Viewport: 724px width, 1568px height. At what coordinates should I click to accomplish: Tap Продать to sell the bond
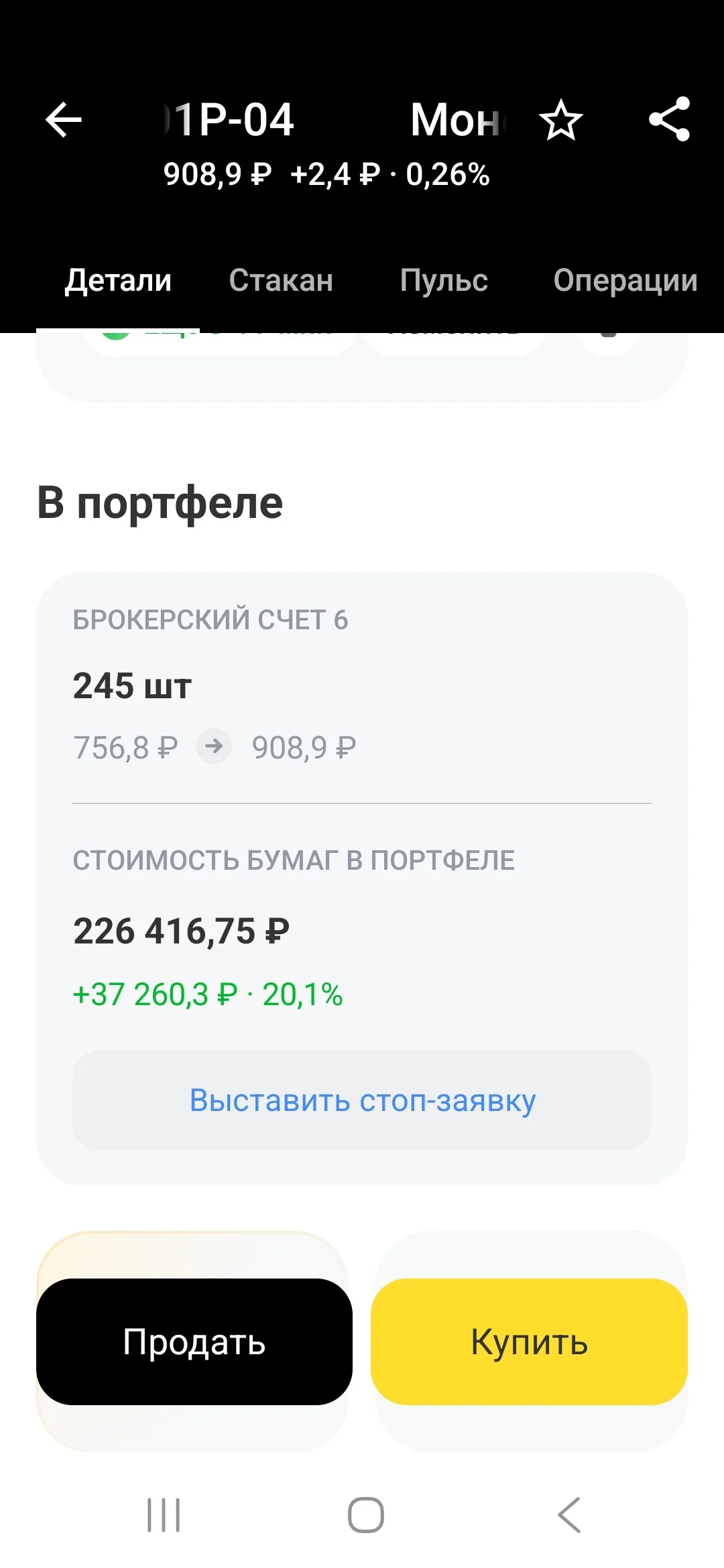(194, 1342)
